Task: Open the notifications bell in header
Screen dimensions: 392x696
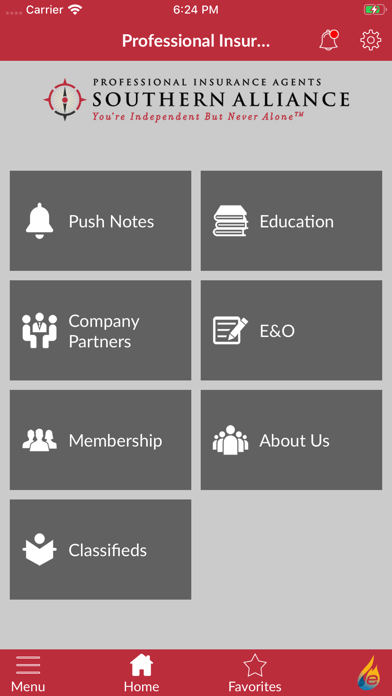Action: tap(329, 40)
